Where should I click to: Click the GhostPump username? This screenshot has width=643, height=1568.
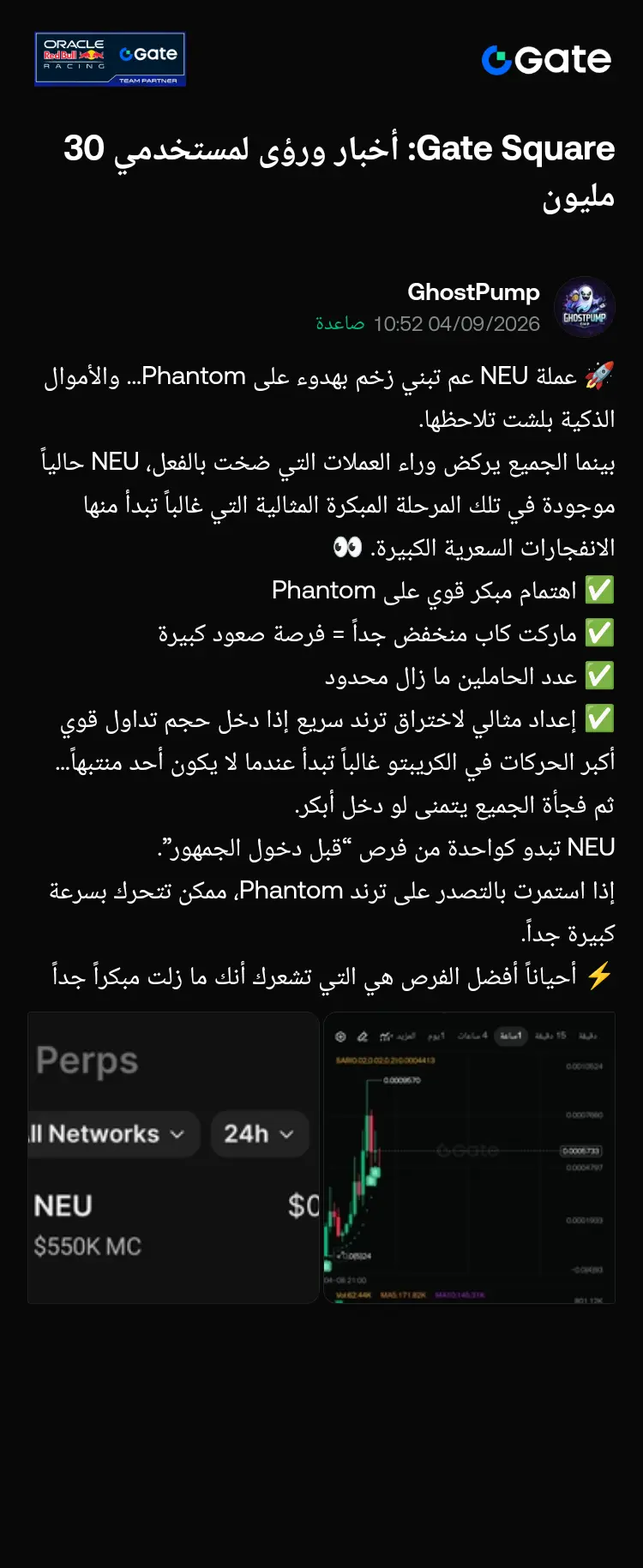click(474, 292)
